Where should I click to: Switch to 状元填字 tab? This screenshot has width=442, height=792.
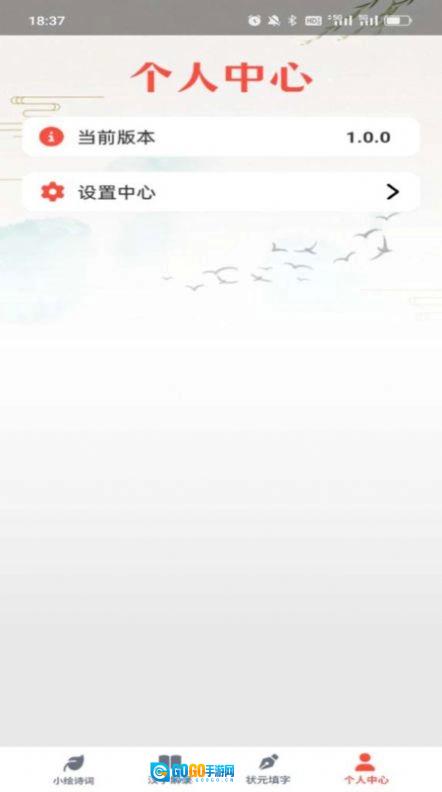(x=268, y=769)
